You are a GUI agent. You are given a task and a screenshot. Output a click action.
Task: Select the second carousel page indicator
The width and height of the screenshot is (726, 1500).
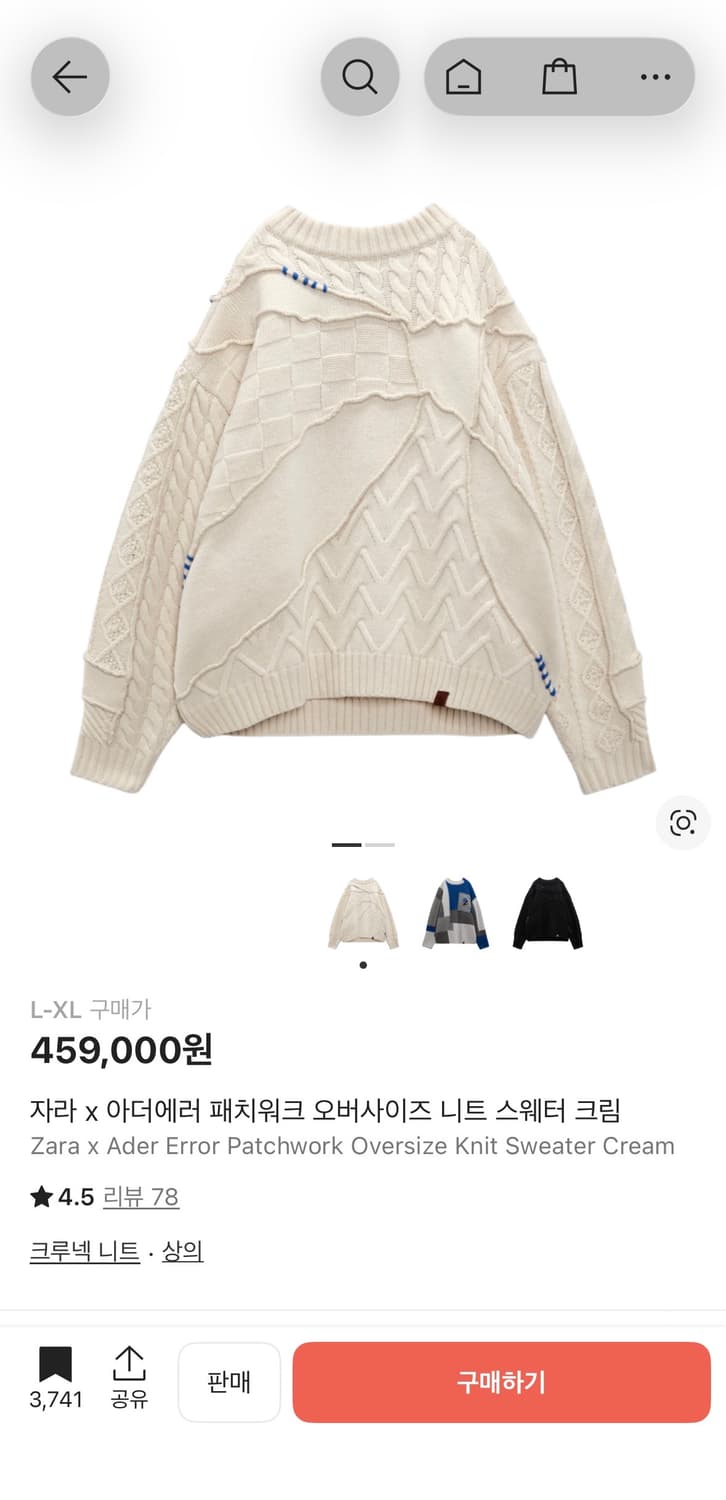[381, 844]
